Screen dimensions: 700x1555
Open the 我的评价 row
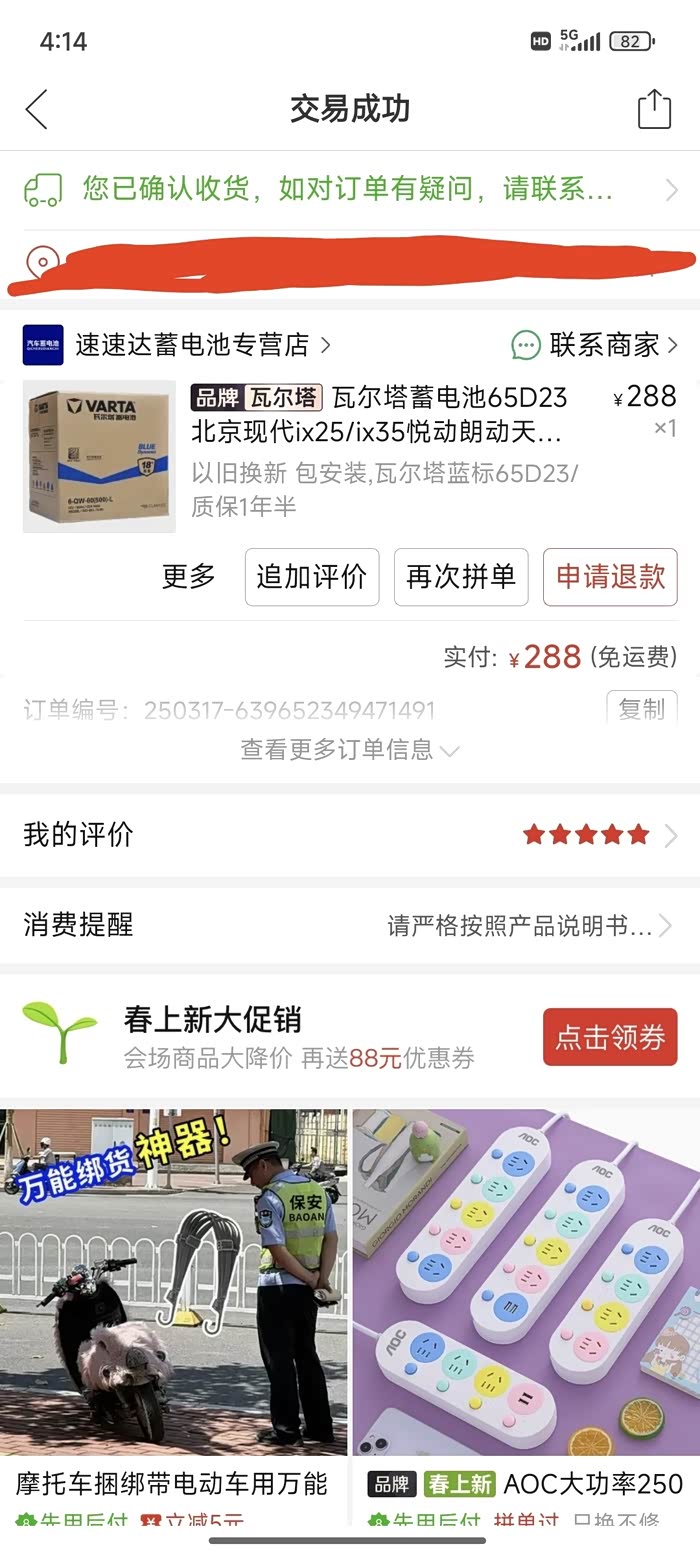(x=350, y=835)
